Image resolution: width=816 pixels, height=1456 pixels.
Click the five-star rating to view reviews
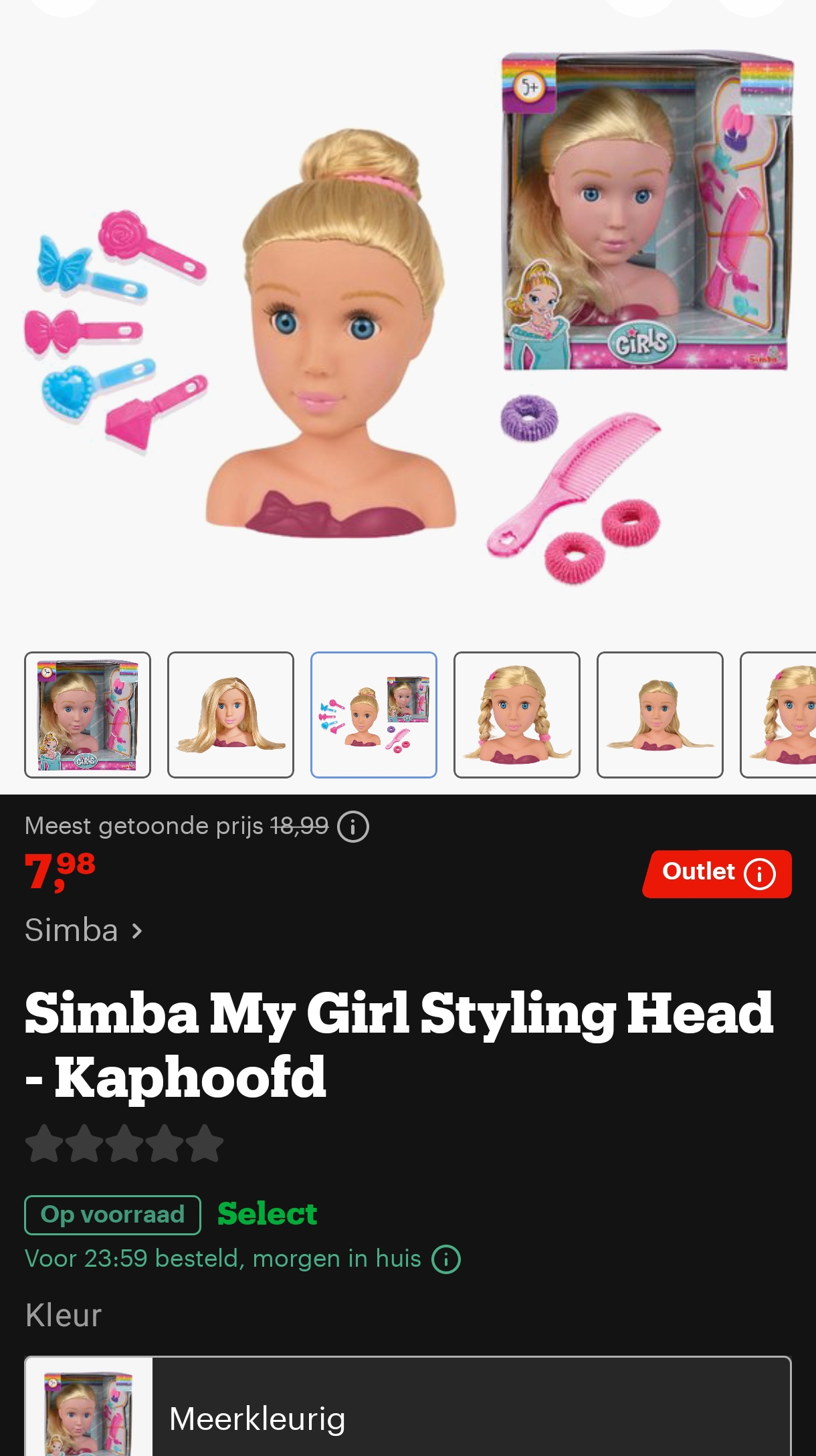click(124, 1143)
